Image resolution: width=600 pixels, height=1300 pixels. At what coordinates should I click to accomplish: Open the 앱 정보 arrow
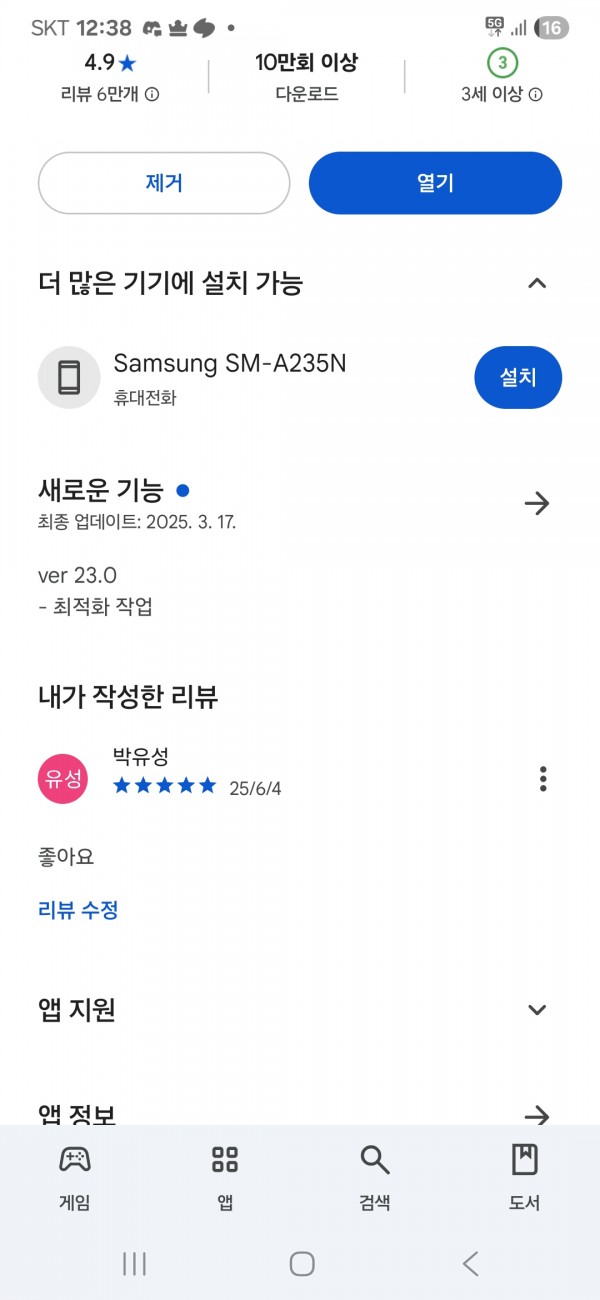click(x=537, y=1115)
